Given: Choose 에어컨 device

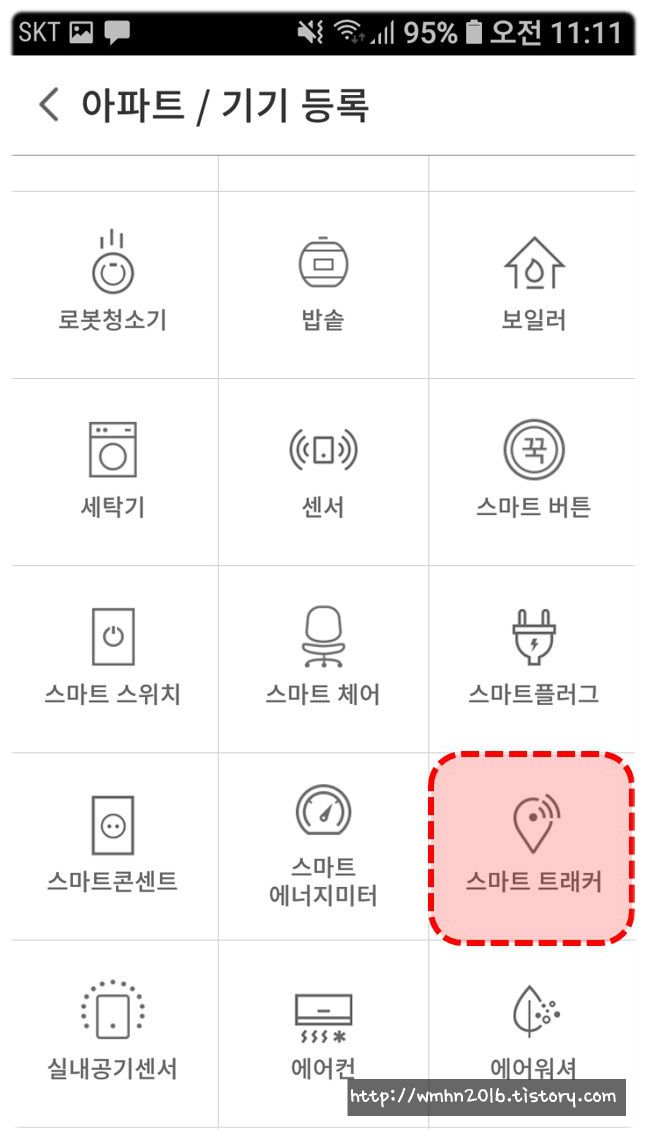Looking at the screenshot, I should click(x=323, y=1033).
